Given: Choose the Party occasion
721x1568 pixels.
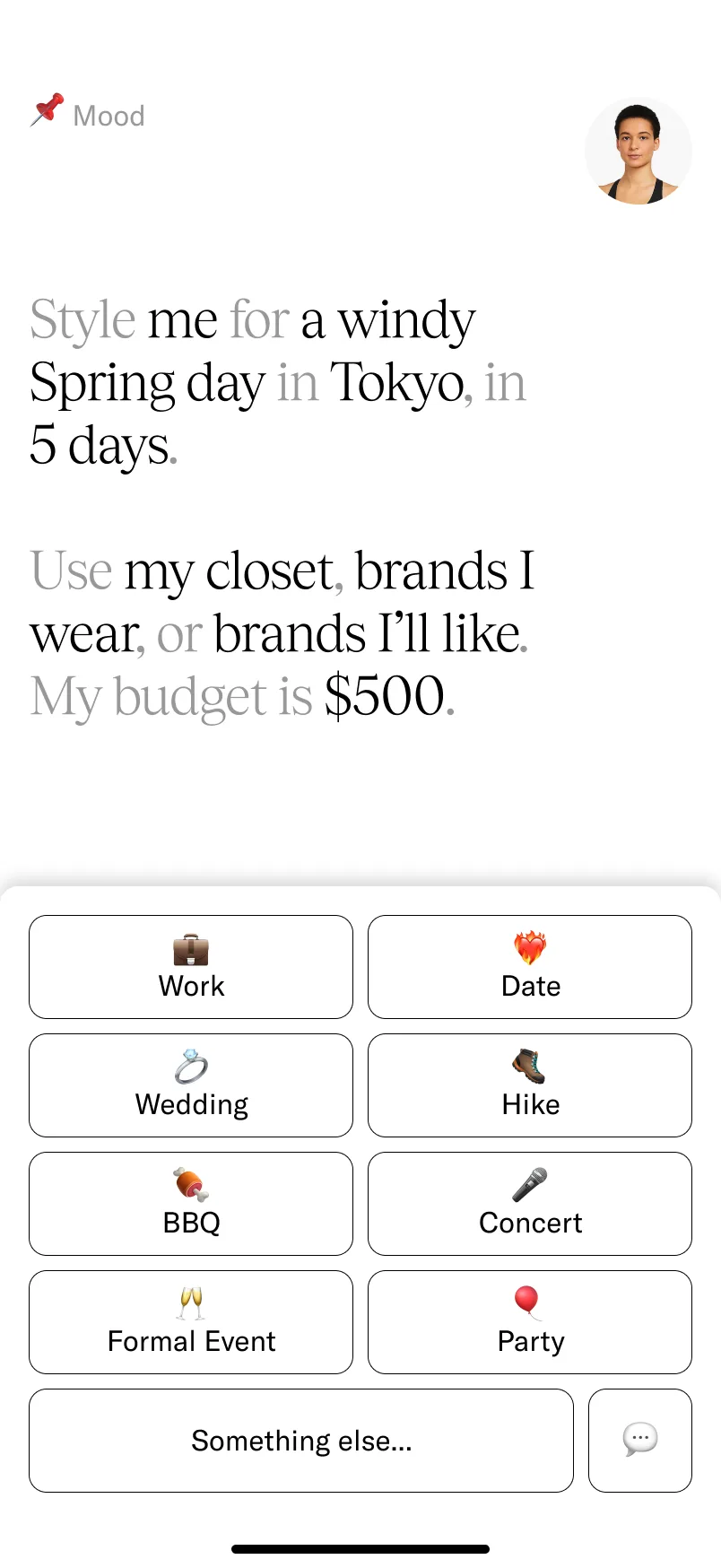Looking at the screenshot, I should [530, 1322].
